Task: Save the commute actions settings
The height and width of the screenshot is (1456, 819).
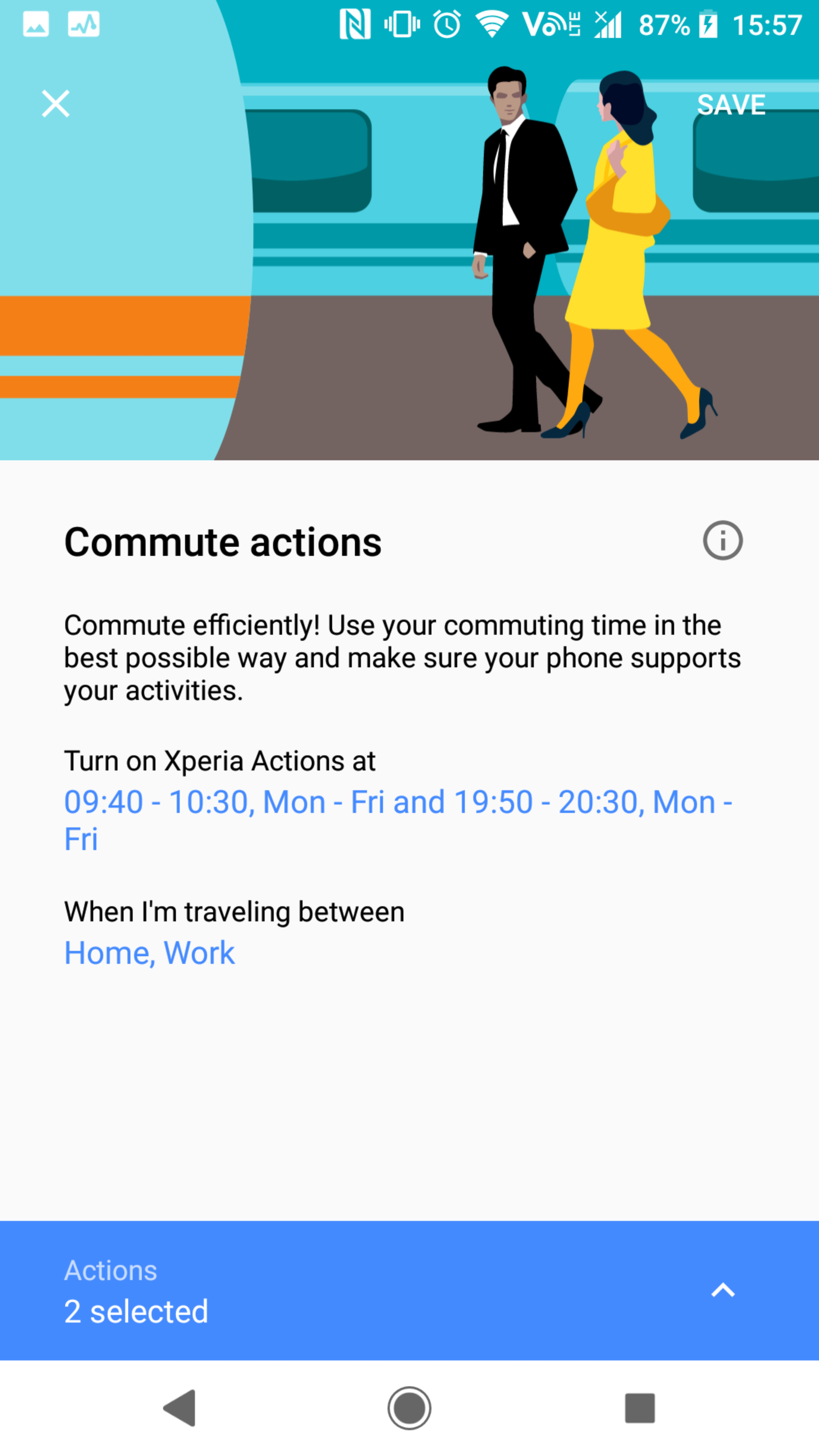Action: point(731,105)
